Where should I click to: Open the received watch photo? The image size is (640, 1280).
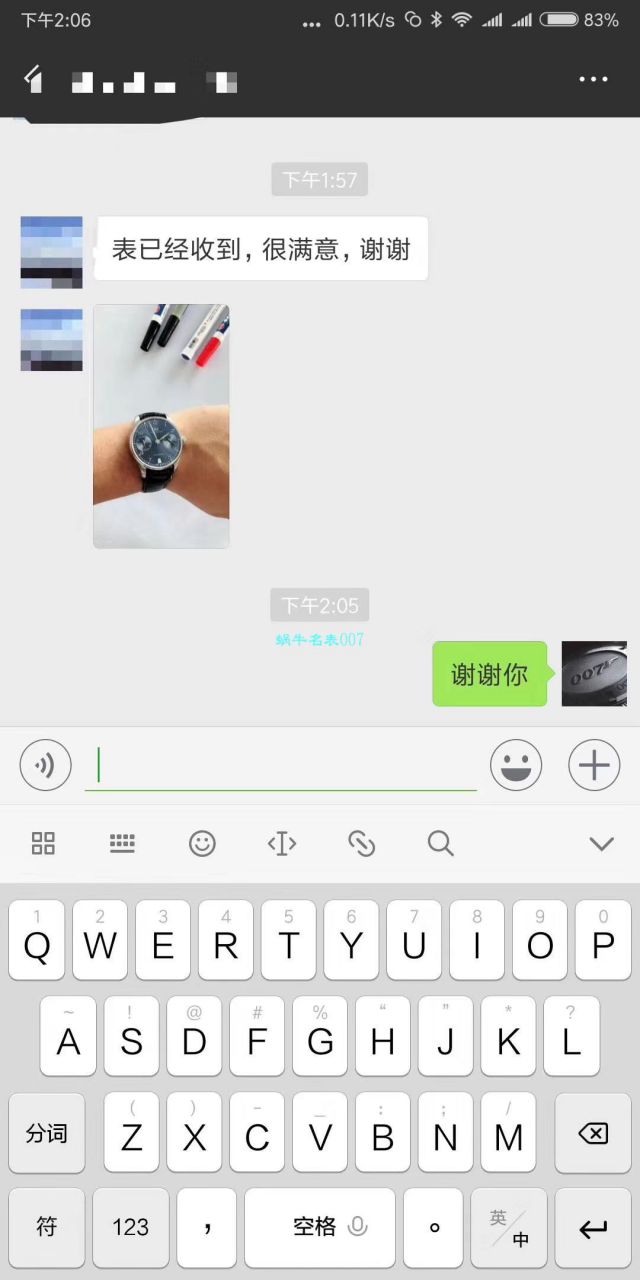pos(161,426)
